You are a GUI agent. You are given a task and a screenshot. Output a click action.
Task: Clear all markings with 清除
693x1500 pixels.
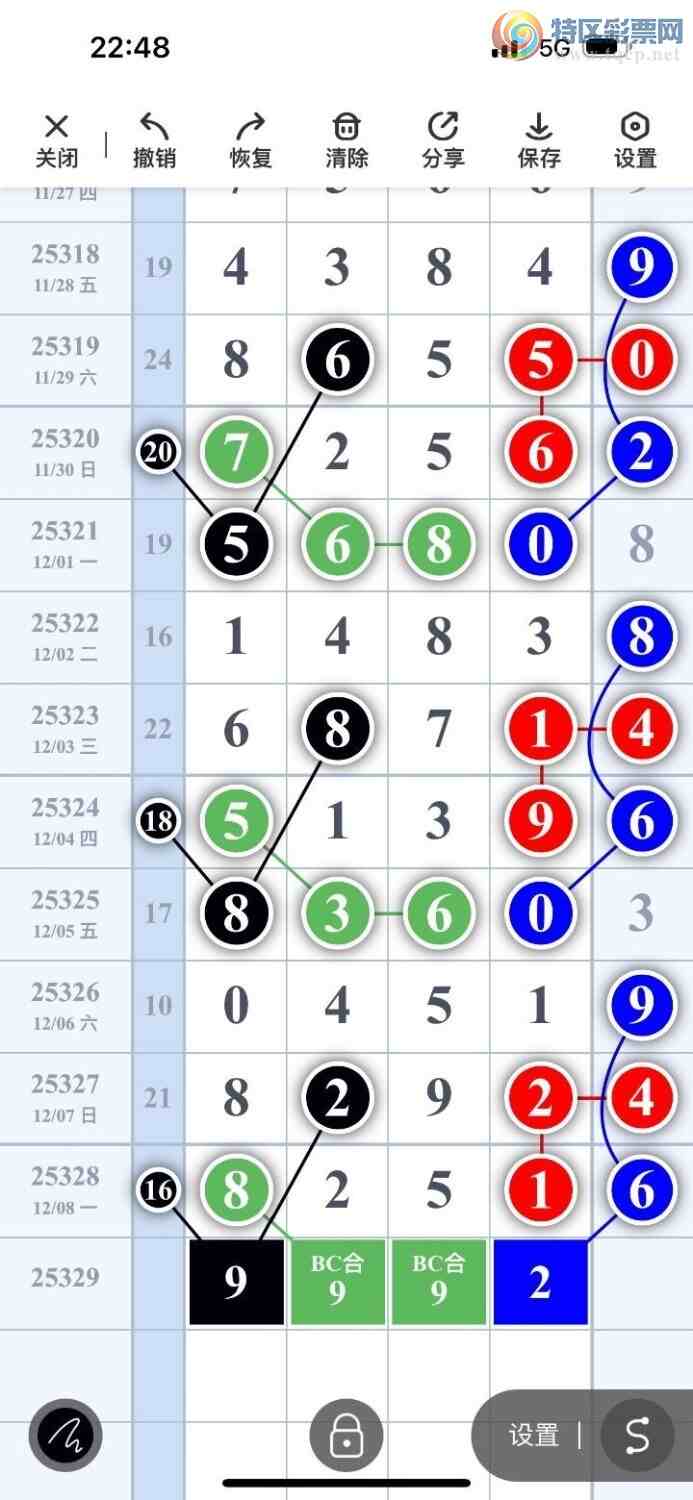point(346,141)
